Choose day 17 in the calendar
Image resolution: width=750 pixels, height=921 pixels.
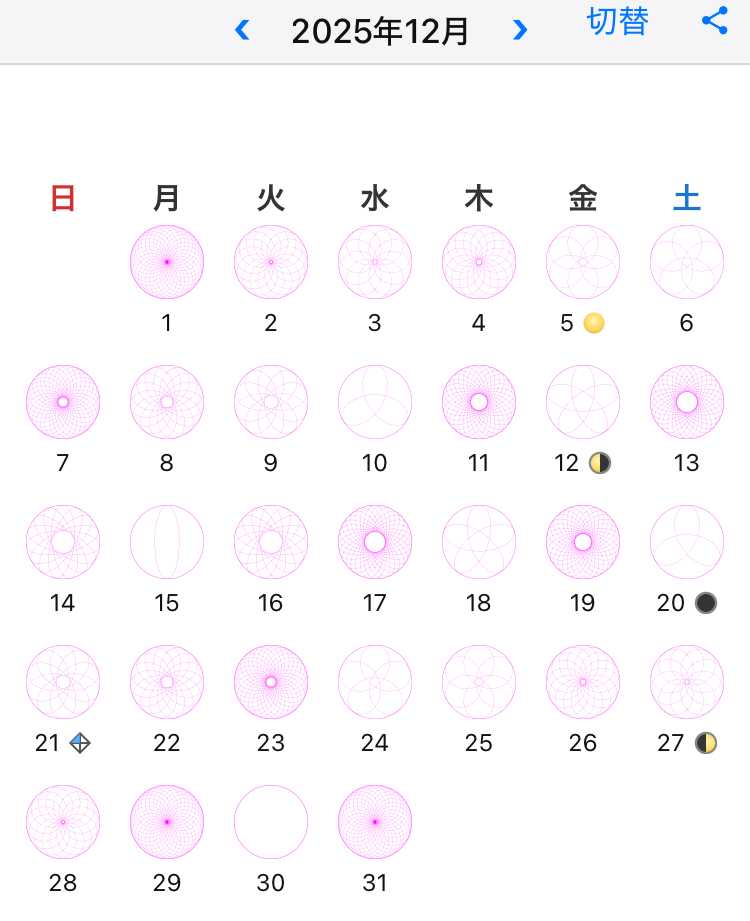click(375, 542)
